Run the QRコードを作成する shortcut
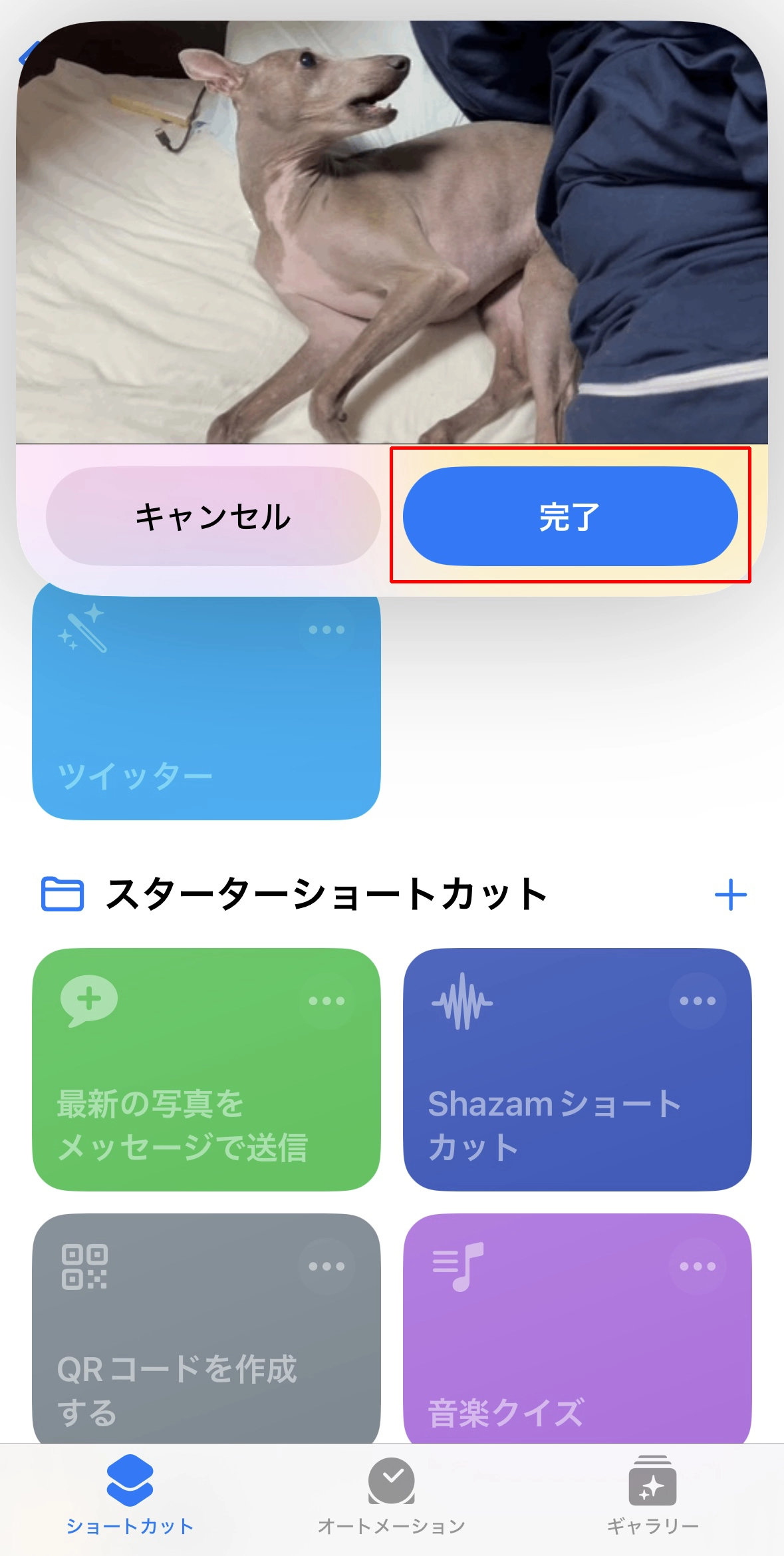 206,1328
